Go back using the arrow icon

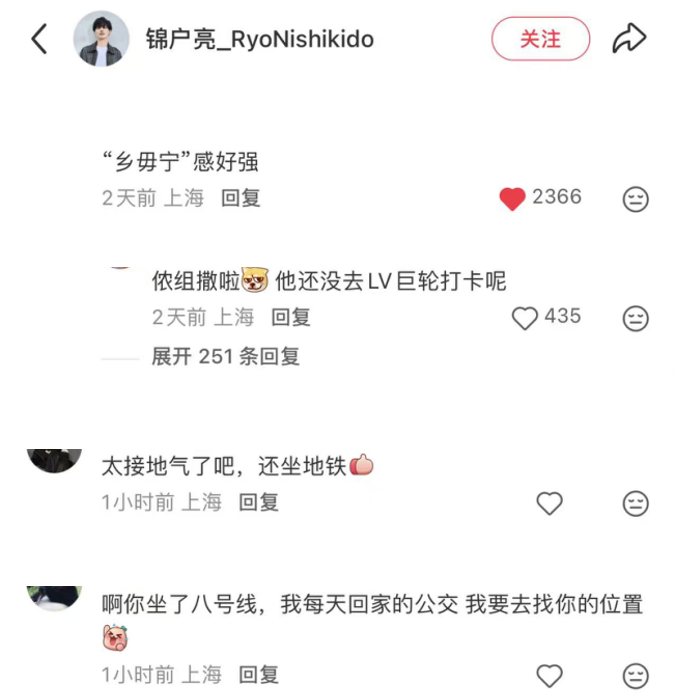[39, 40]
